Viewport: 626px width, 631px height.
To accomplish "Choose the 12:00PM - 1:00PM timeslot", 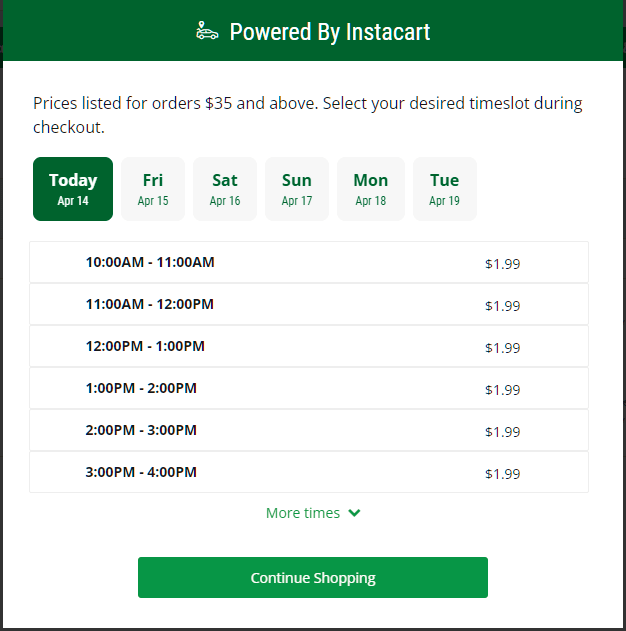I will [308, 347].
